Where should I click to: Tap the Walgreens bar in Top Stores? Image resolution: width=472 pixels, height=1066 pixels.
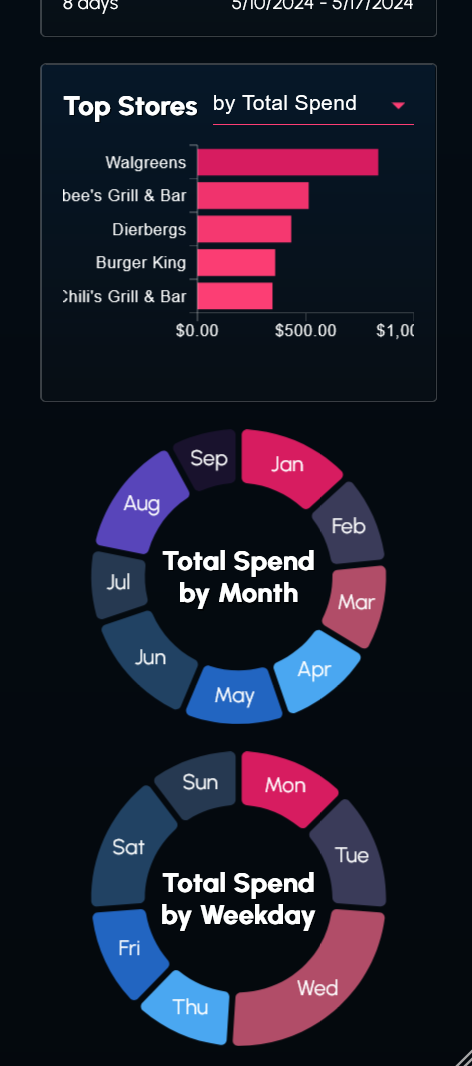click(x=288, y=162)
